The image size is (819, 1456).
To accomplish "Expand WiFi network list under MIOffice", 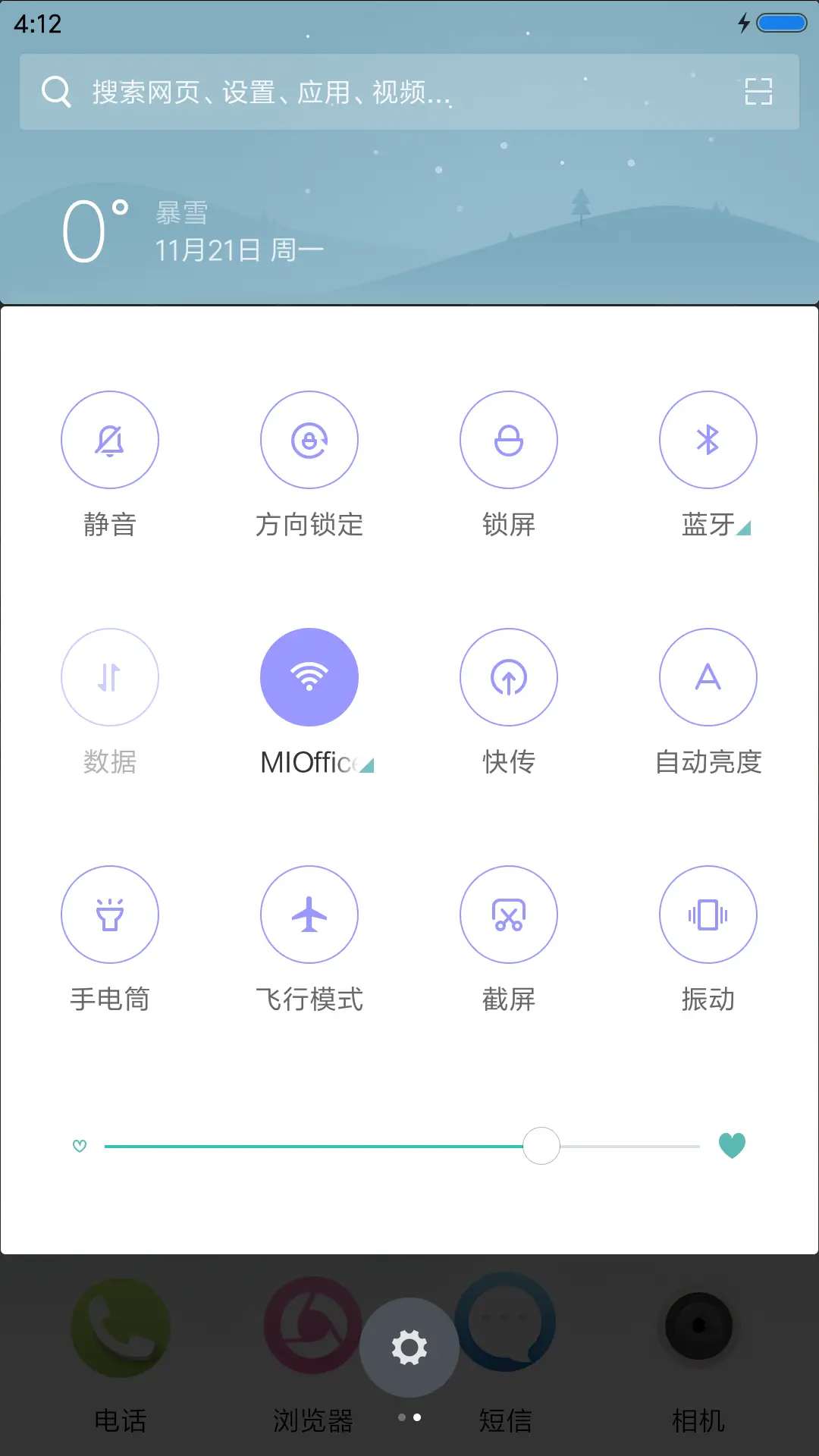I will pos(366,766).
